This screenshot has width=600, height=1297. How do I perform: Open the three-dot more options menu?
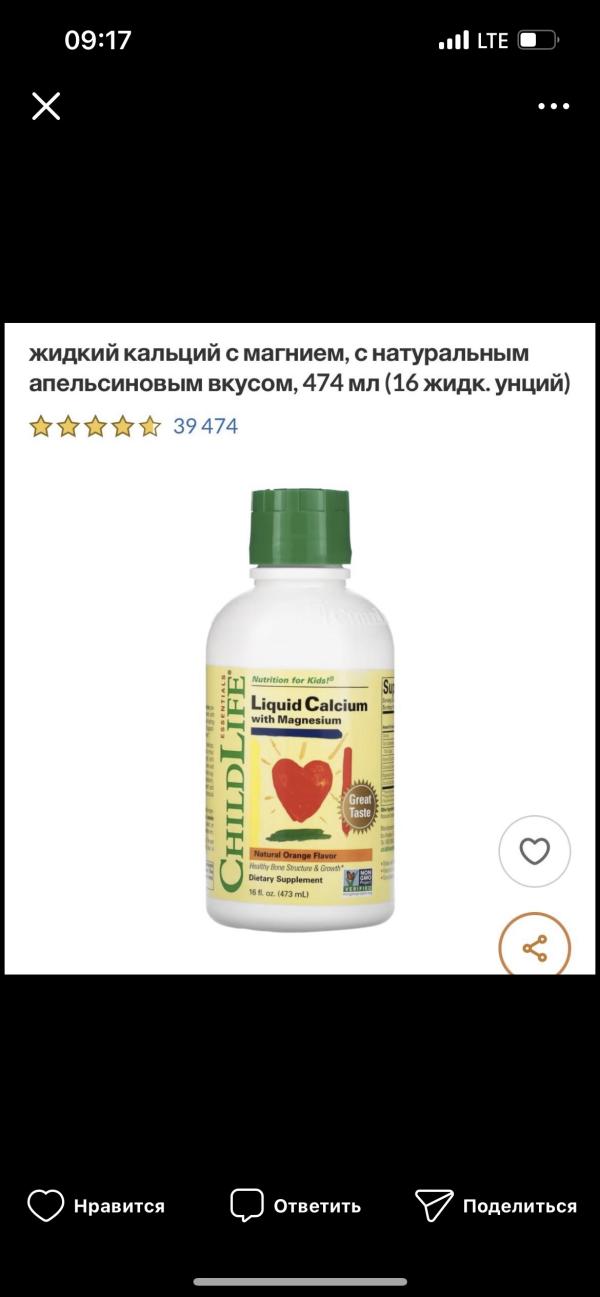553,106
